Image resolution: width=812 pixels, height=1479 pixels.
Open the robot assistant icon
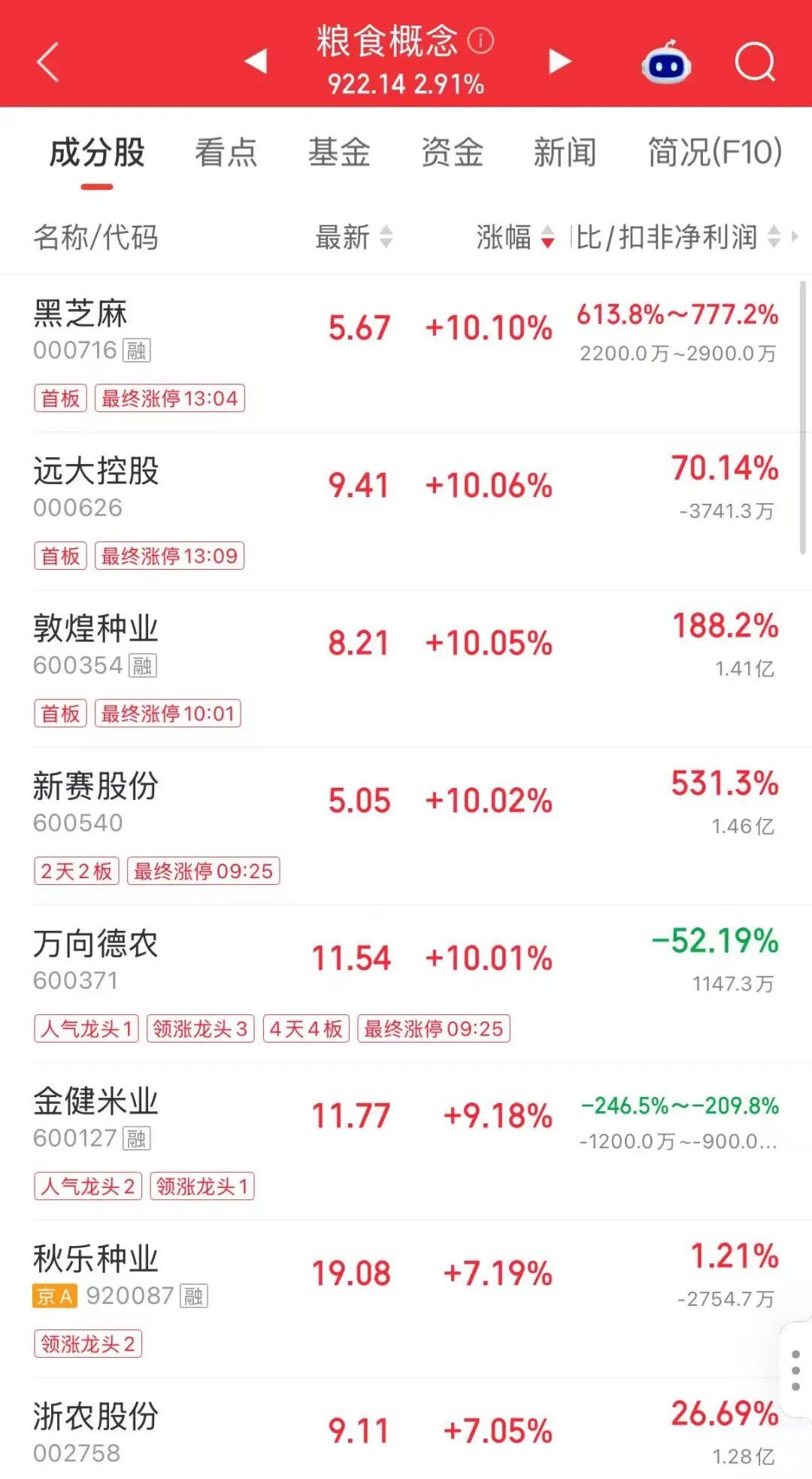[666, 62]
